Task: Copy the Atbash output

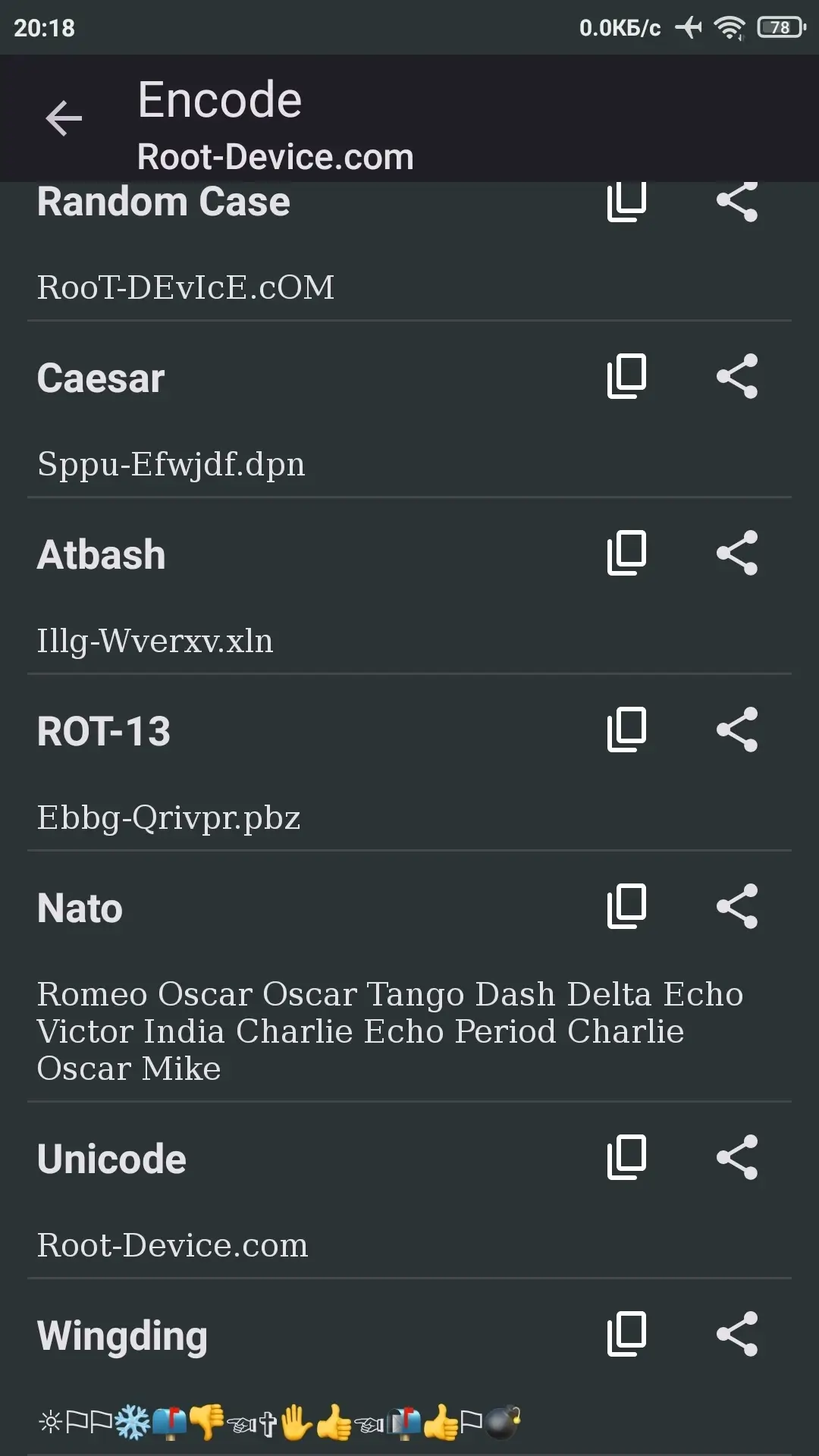Action: click(626, 553)
